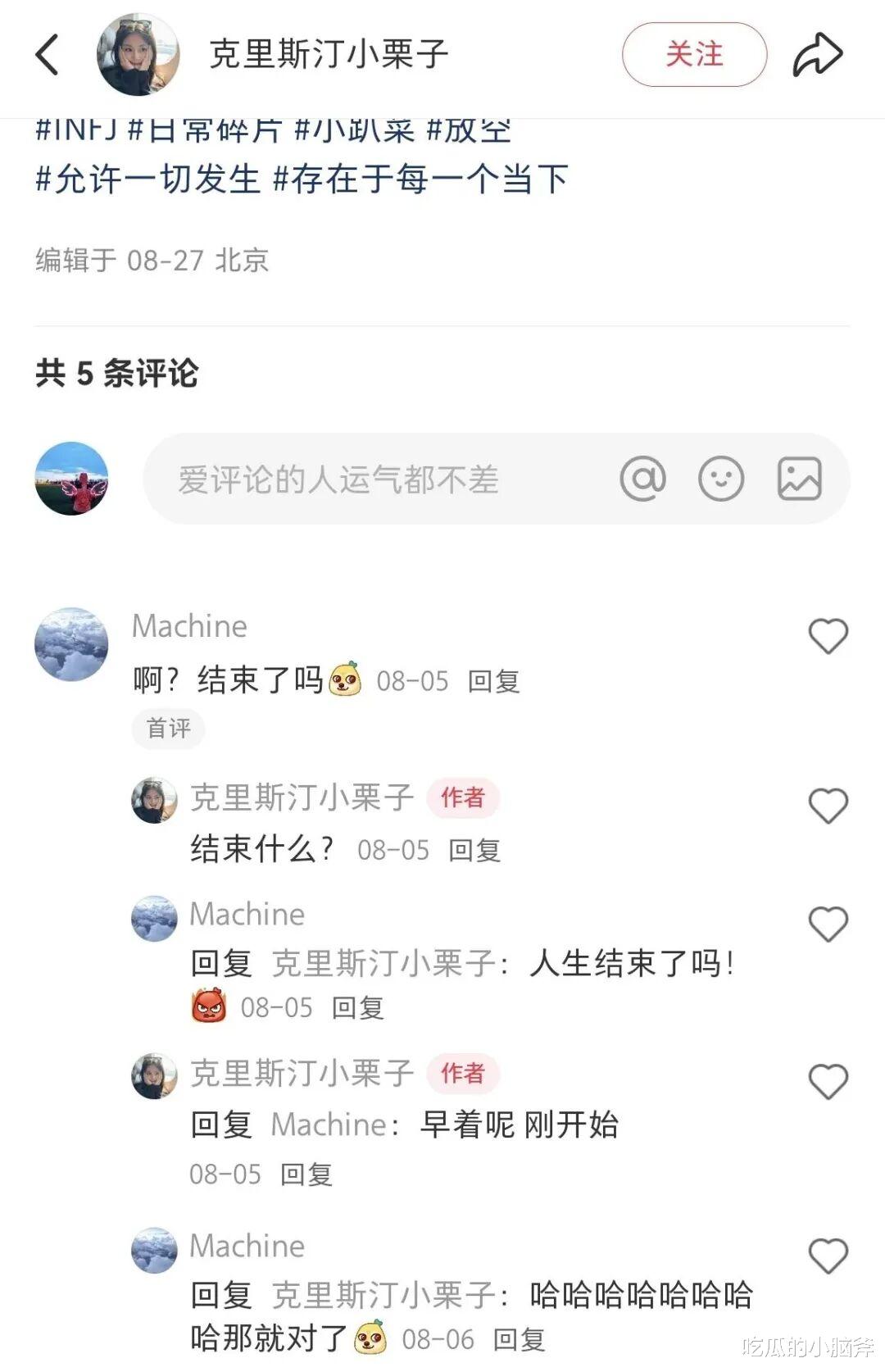Open the emoji picker in comment box
Screen dimensions: 885x1372
tap(721, 479)
